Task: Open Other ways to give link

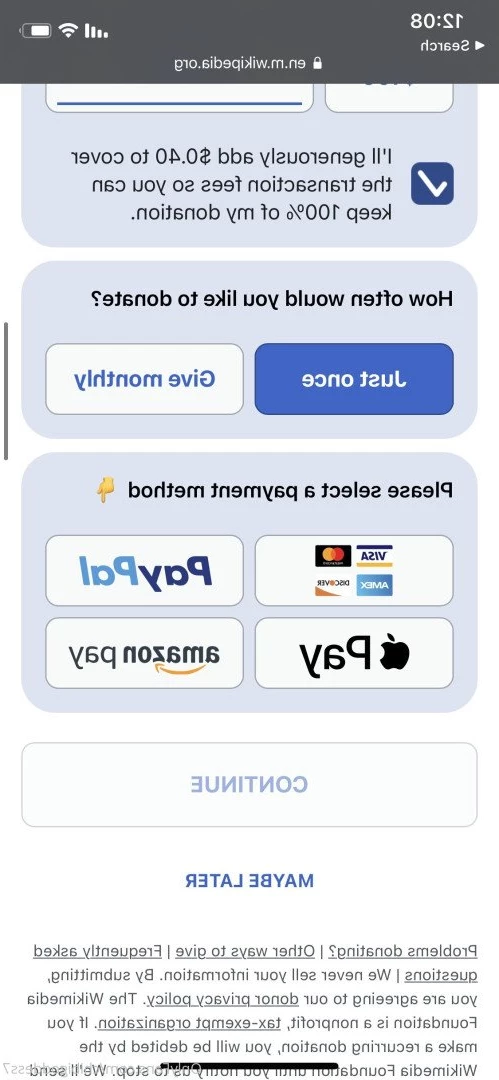Action: pyautogui.click(x=245, y=952)
